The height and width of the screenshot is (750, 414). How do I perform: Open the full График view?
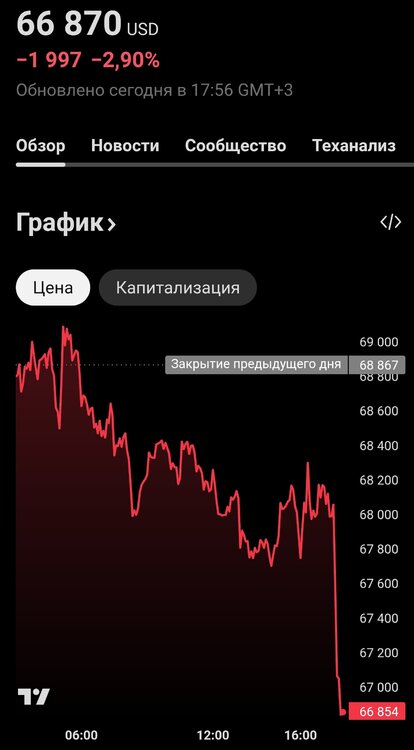coord(66,223)
